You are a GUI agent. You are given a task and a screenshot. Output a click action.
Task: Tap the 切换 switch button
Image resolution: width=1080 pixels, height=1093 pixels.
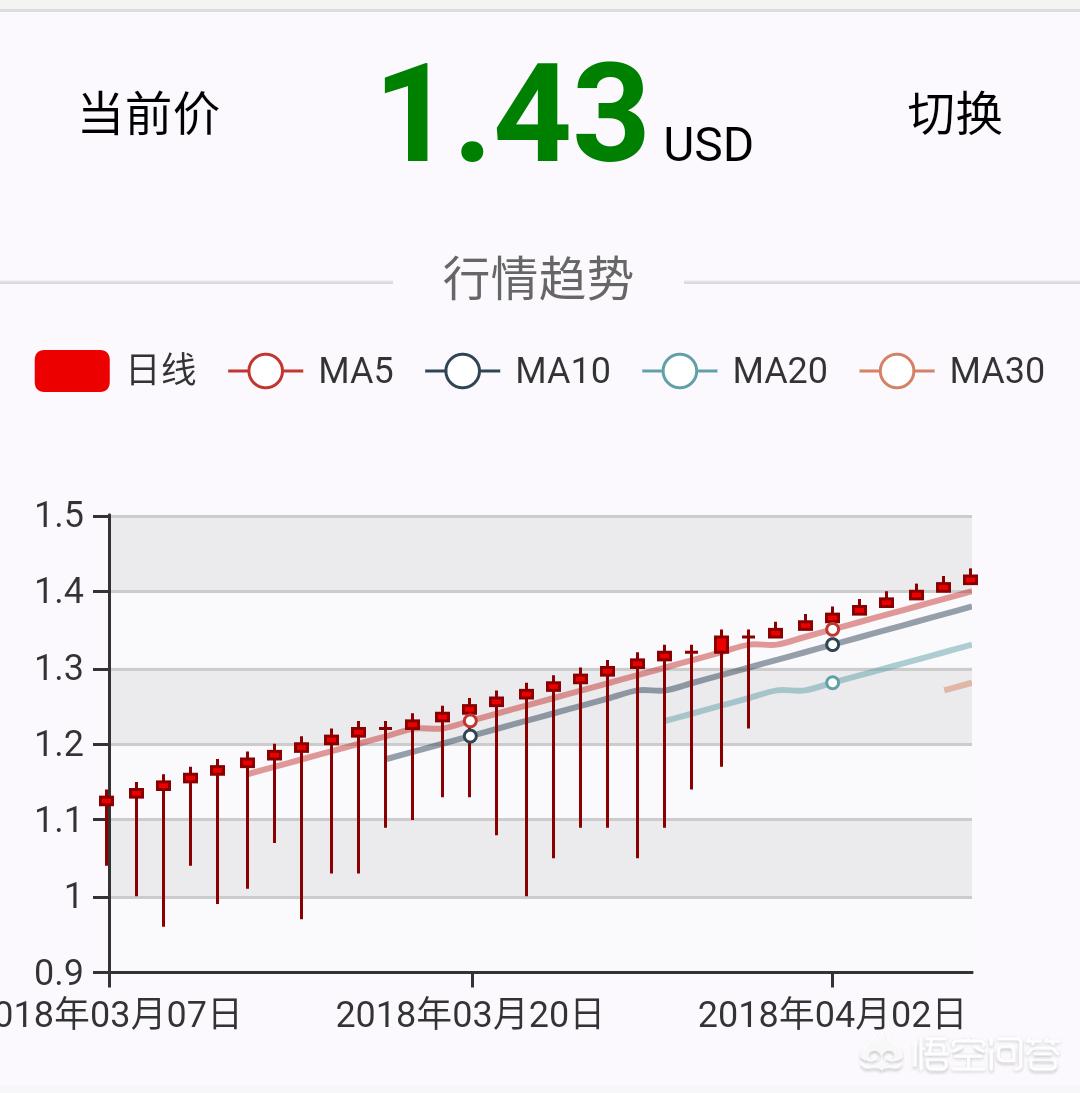(x=955, y=114)
